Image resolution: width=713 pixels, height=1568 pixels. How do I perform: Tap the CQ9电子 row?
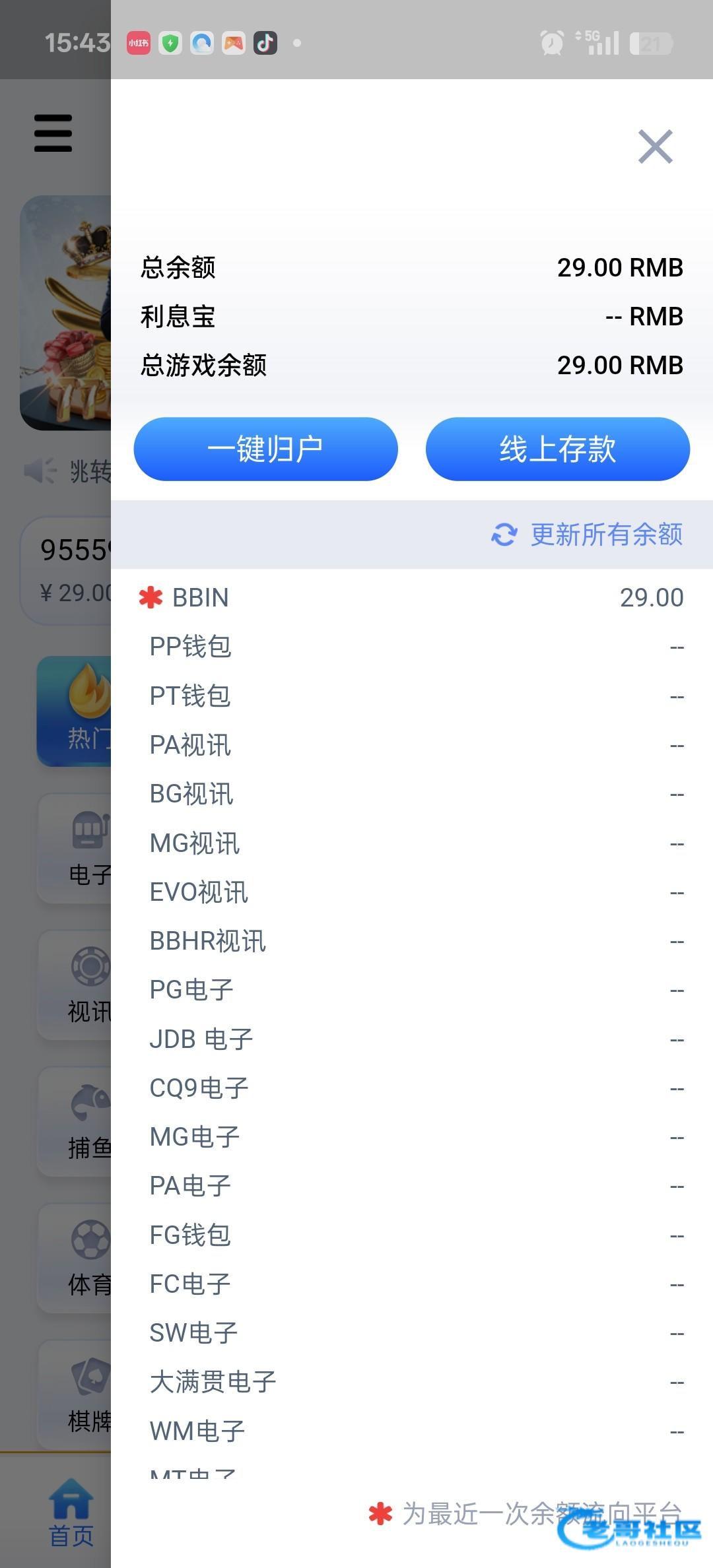point(412,1088)
